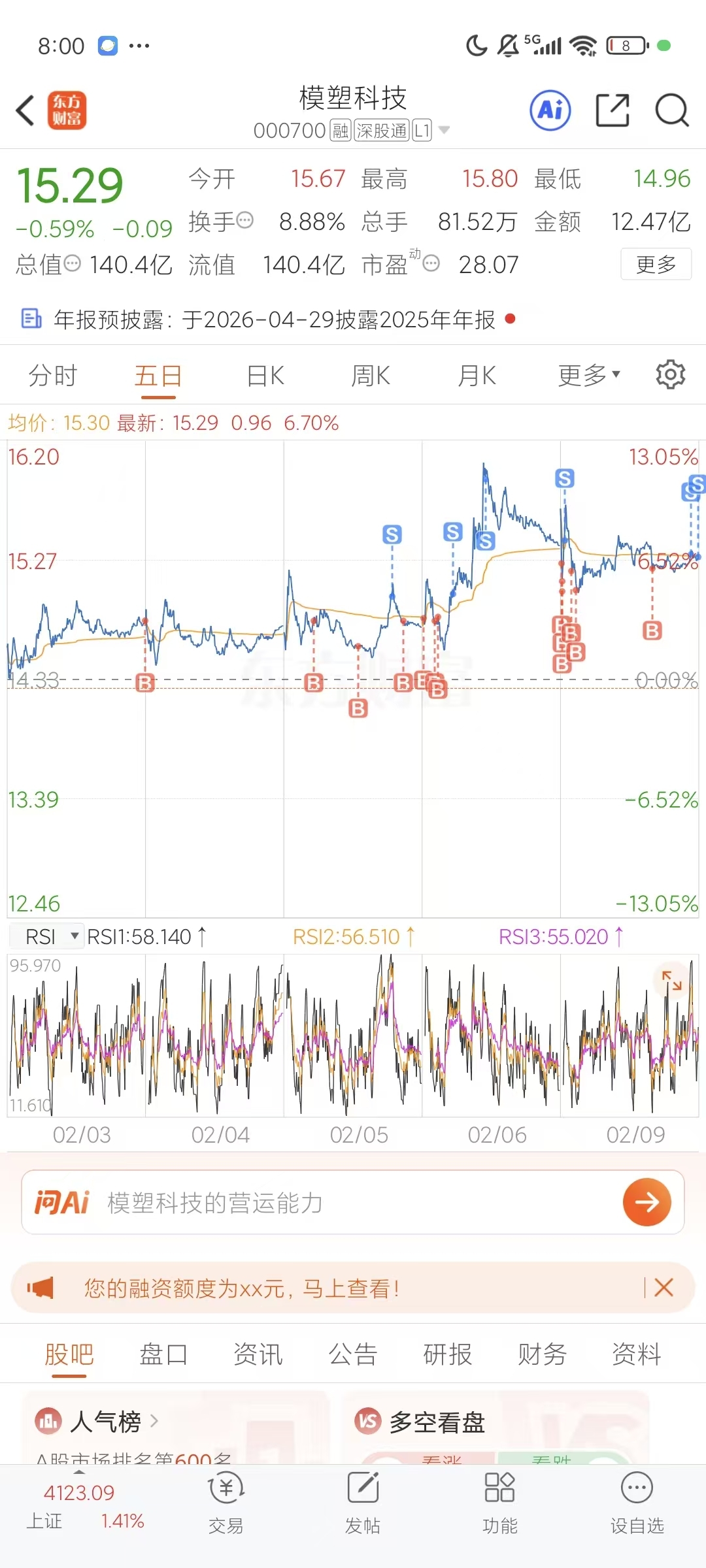
Task: Submit the 问Ai query with the orange arrow
Action: tap(647, 1202)
